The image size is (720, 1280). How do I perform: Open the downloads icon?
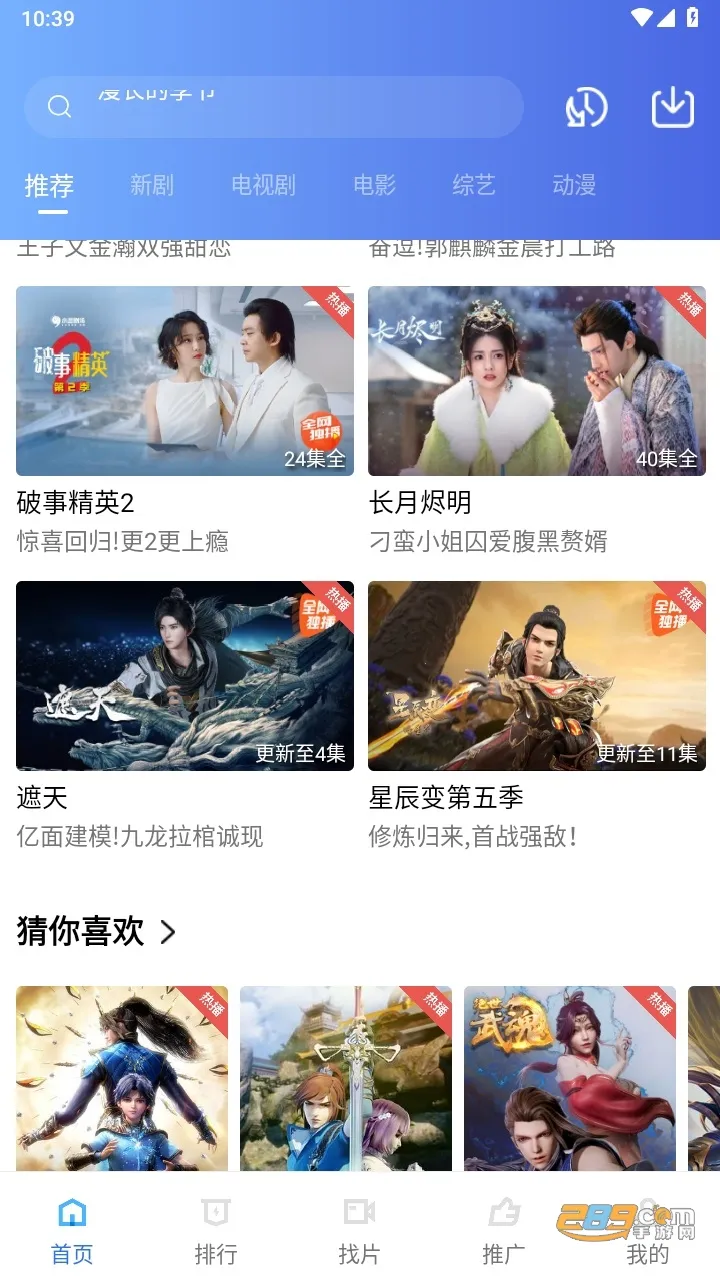coord(673,108)
